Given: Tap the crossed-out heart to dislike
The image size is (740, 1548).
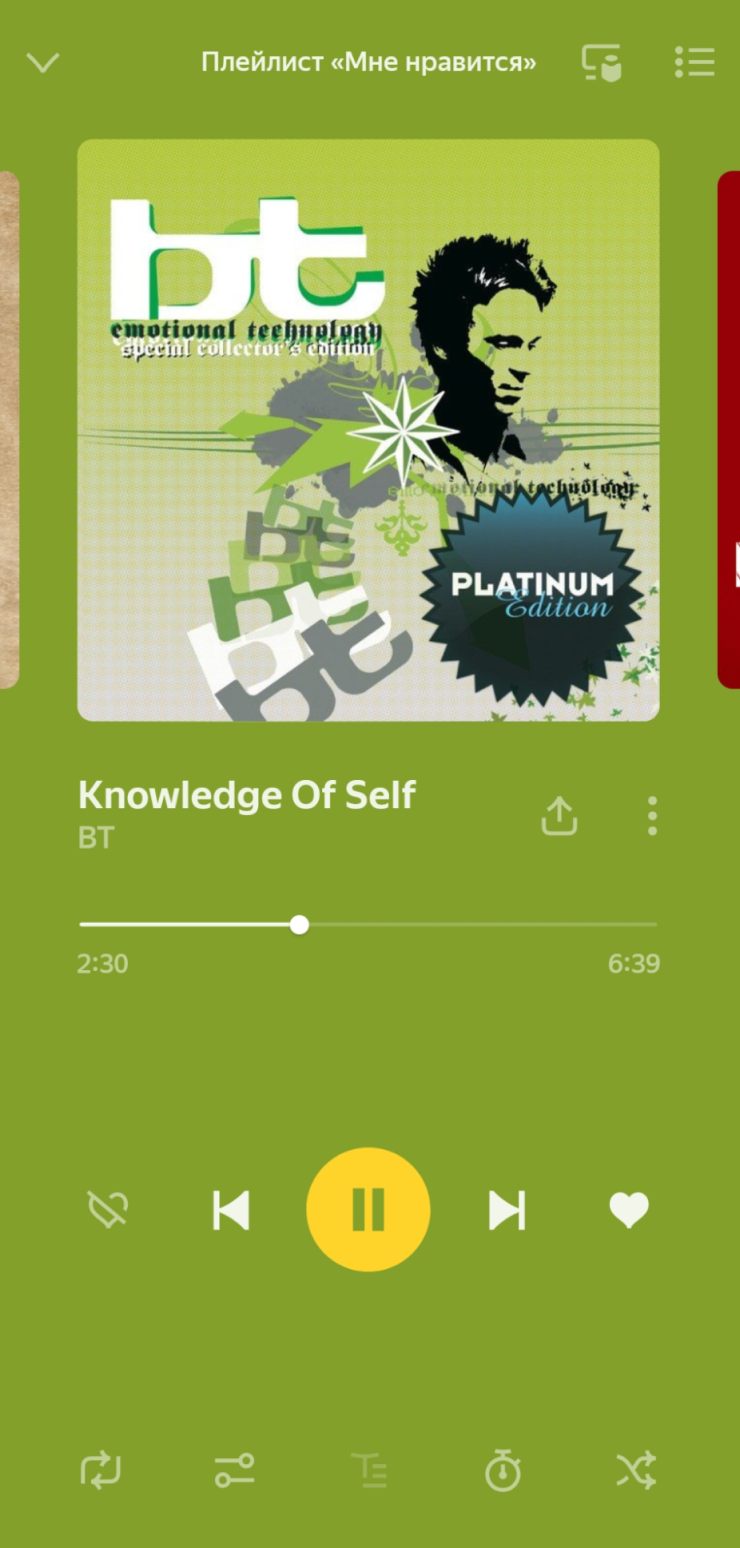Looking at the screenshot, I should (108, 1210).
